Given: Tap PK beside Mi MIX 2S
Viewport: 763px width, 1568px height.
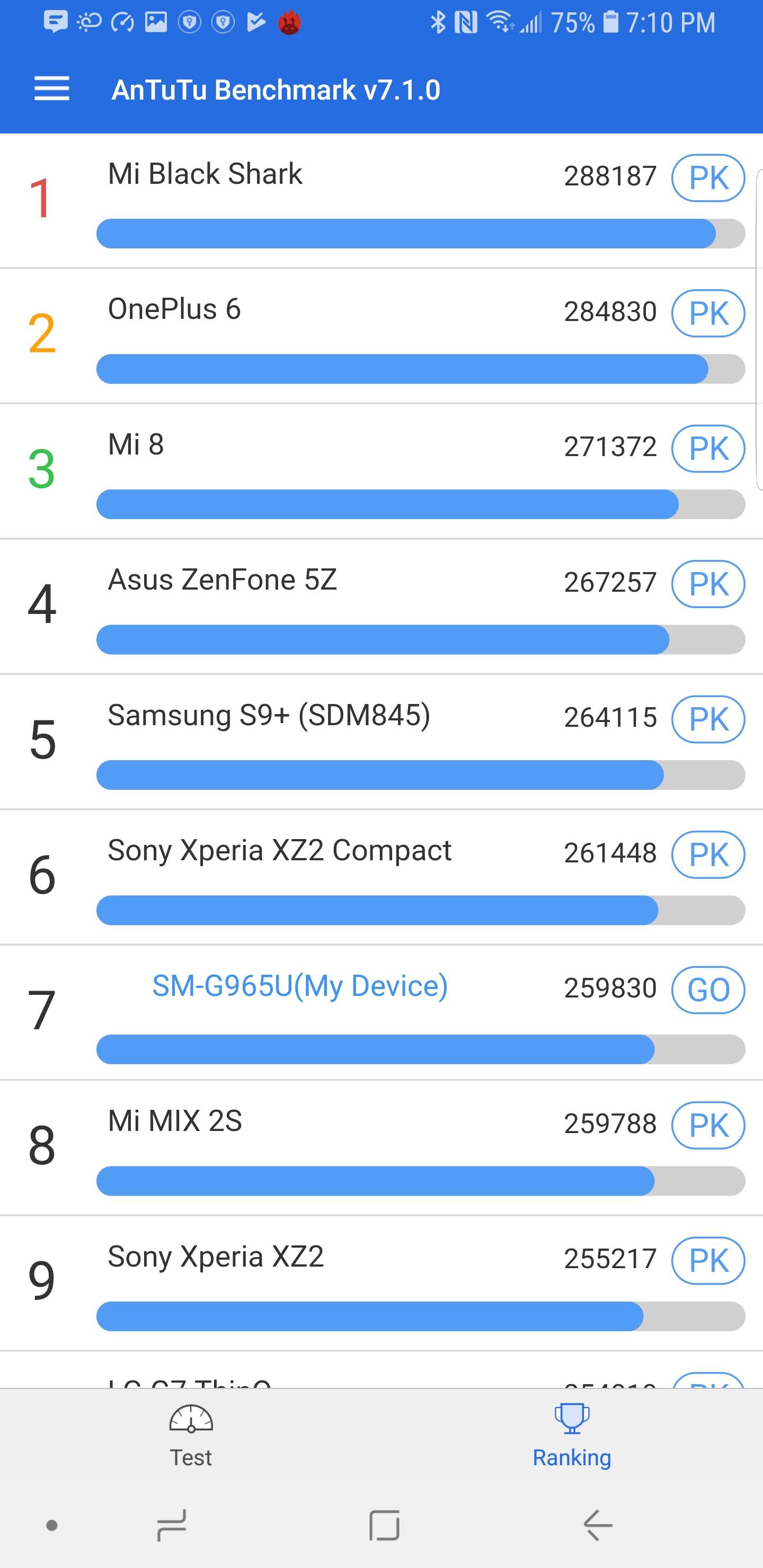Looking at the screenshot, I should coord(708,1126).
